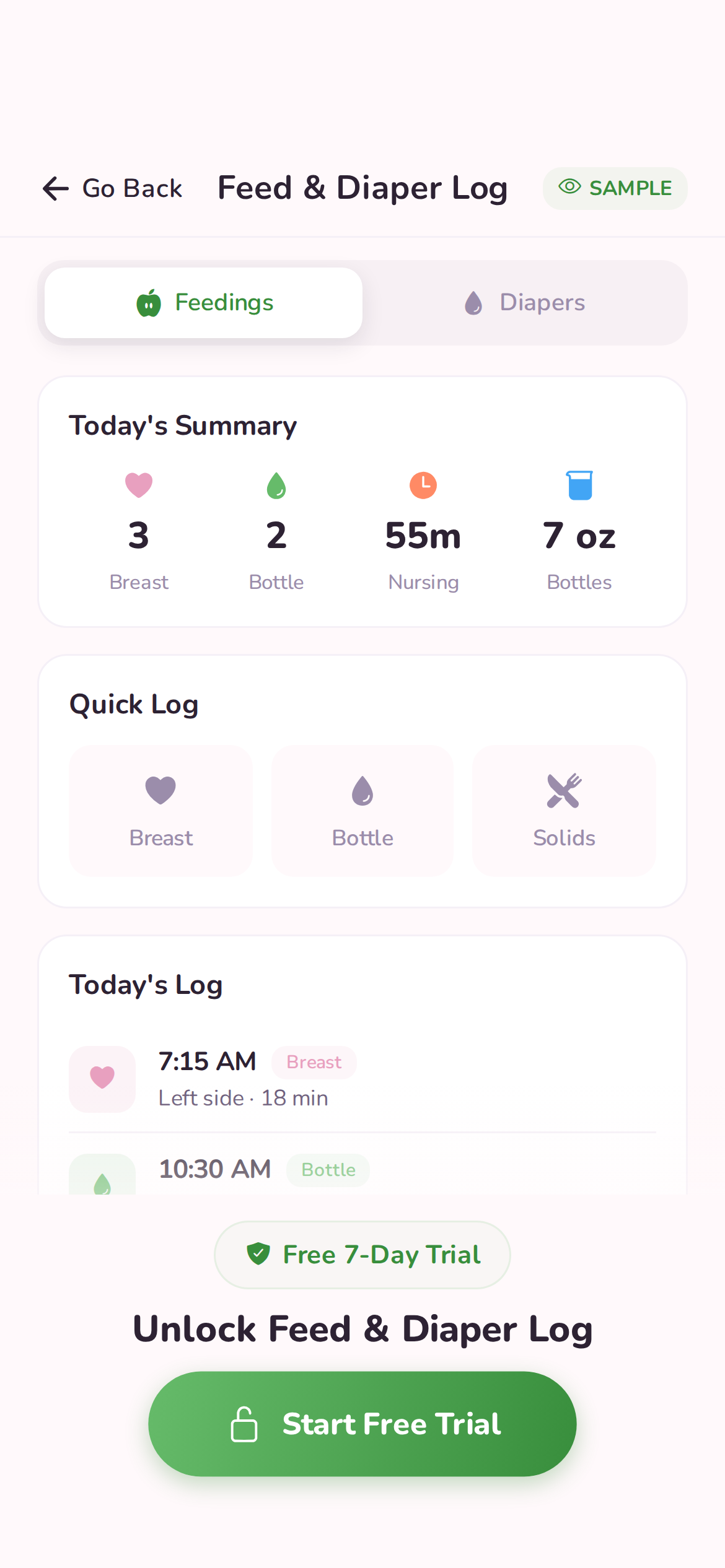Tap the green droplet Bottle summary icon
The width and height of the screenshot is (725, 1568).
276,486
